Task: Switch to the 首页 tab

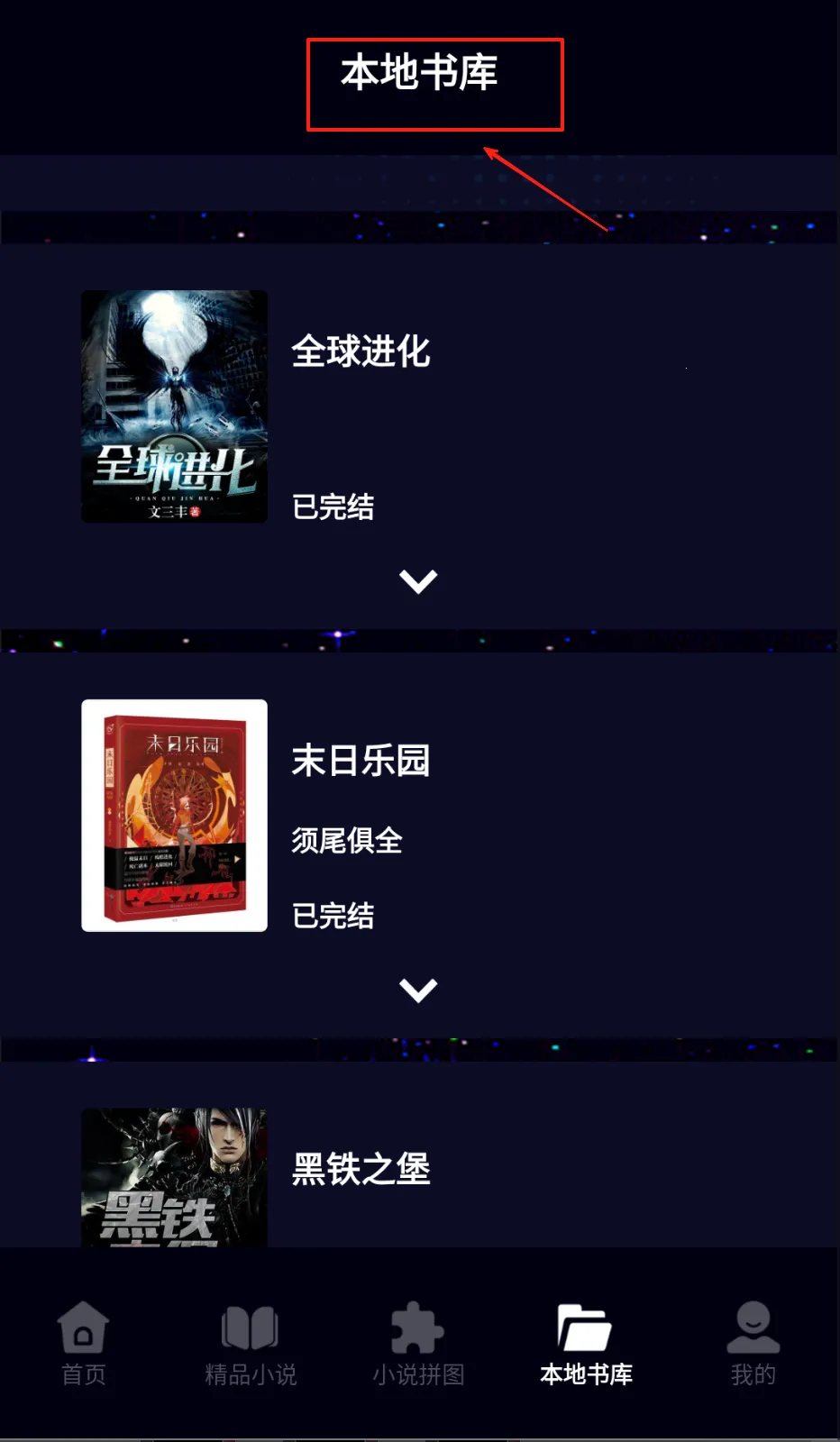Action: coord(83,1343)
